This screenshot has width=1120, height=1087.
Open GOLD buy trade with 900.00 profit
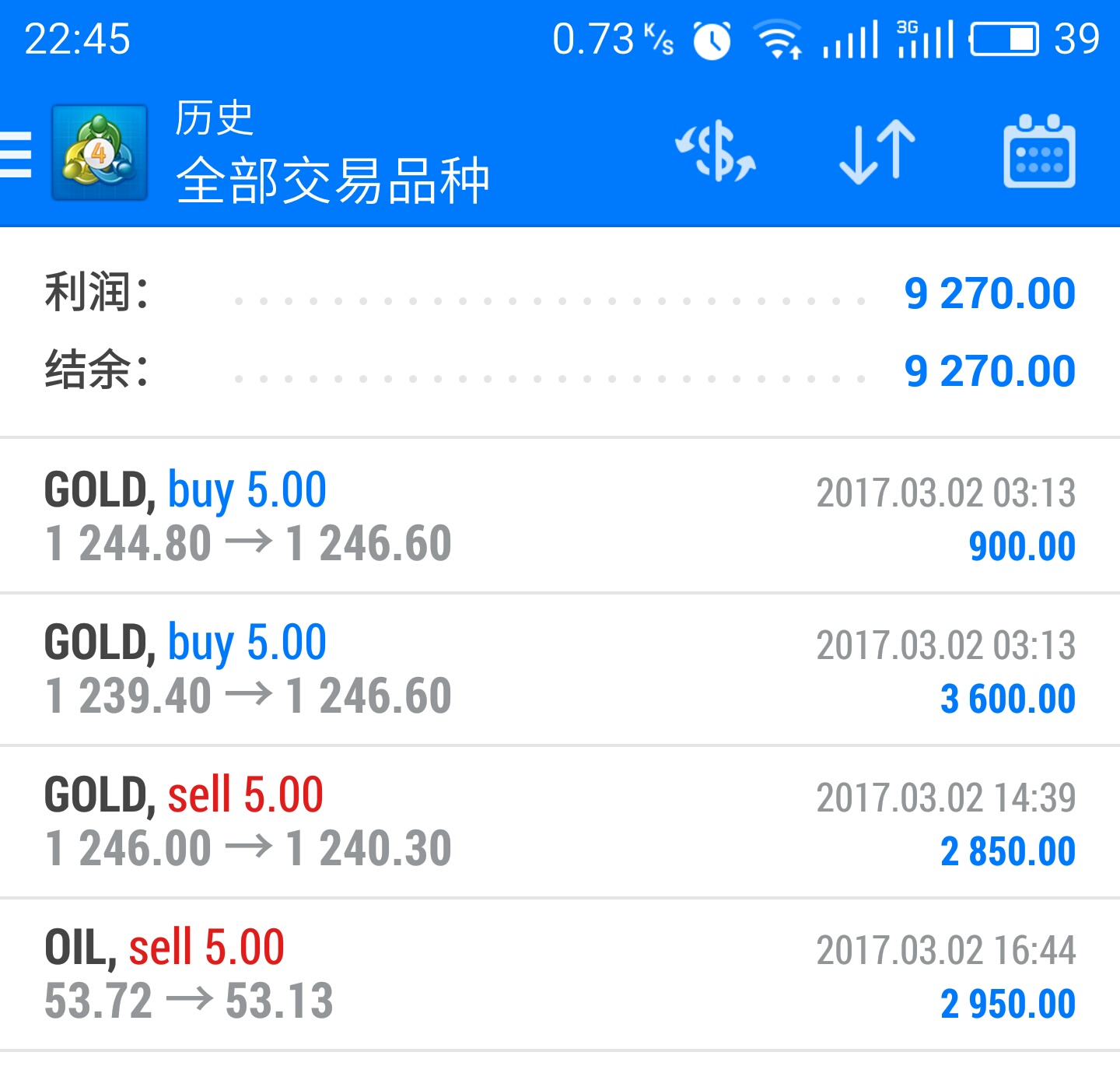[560, 517]
